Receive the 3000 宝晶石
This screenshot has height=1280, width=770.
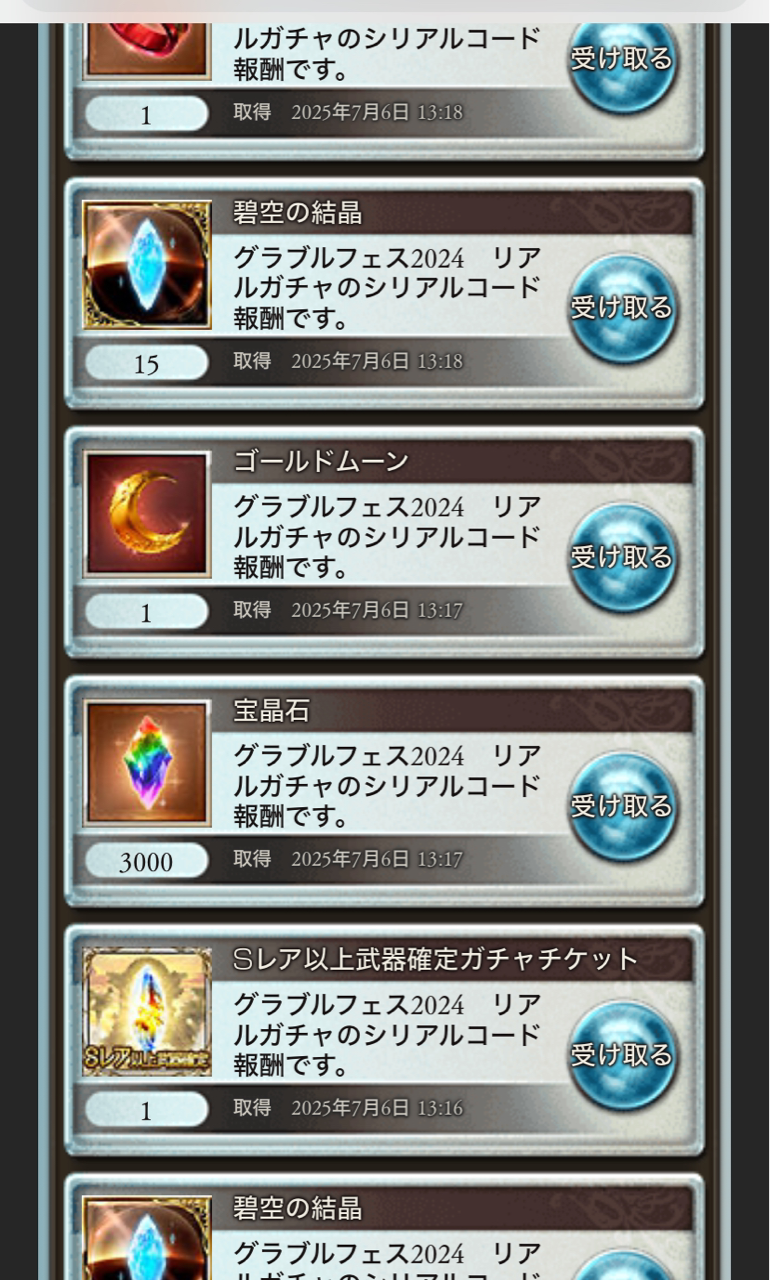click(x=622, y=806)
